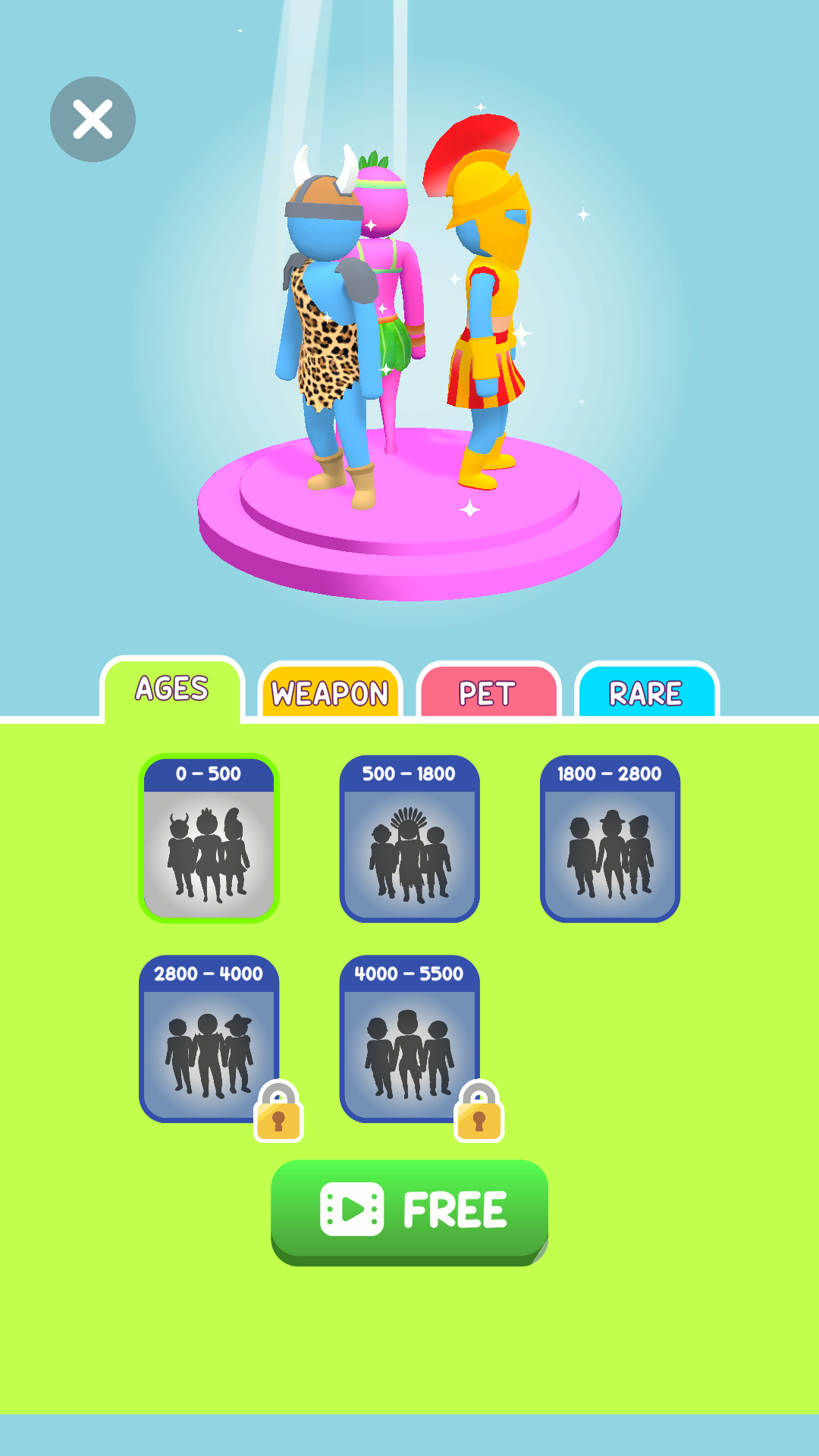Pick the 1800 – 2800 age skin set
This screenshot has height=1456, width=819.
tap(610, 838)
